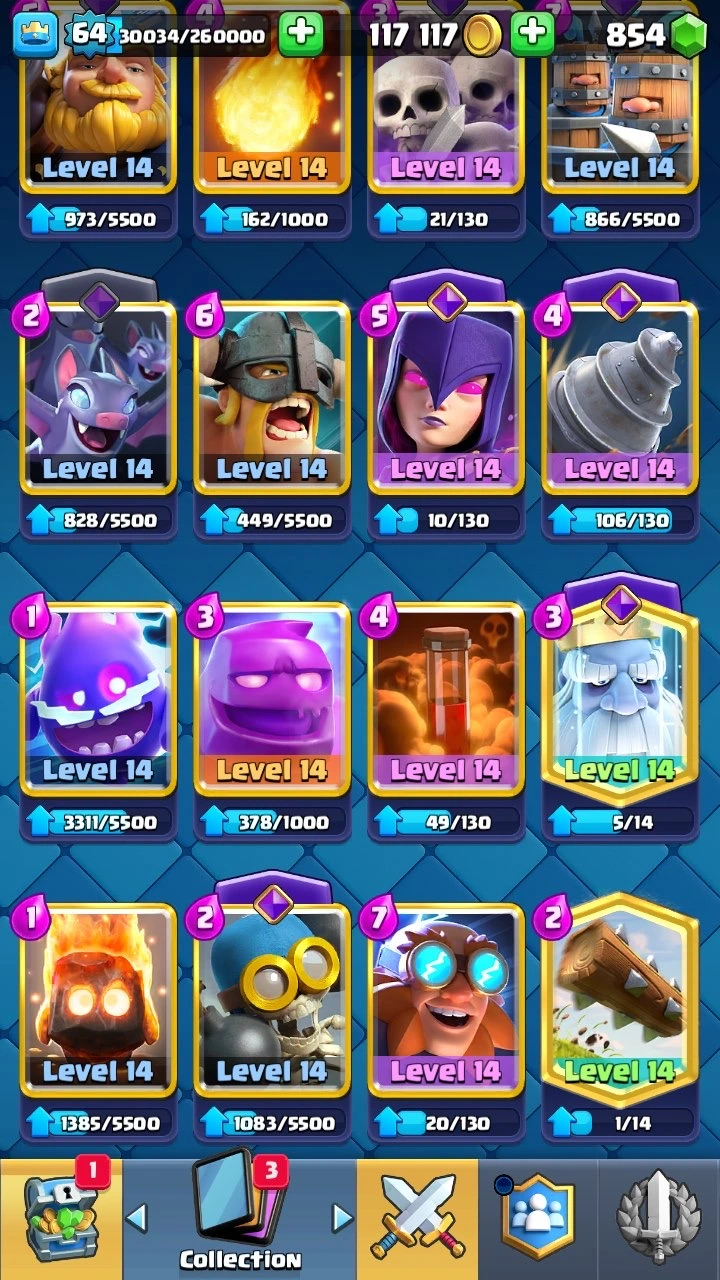The image size is (720, 1280).
Task: Select the Elixir Golem card
Action: [272, 700]
